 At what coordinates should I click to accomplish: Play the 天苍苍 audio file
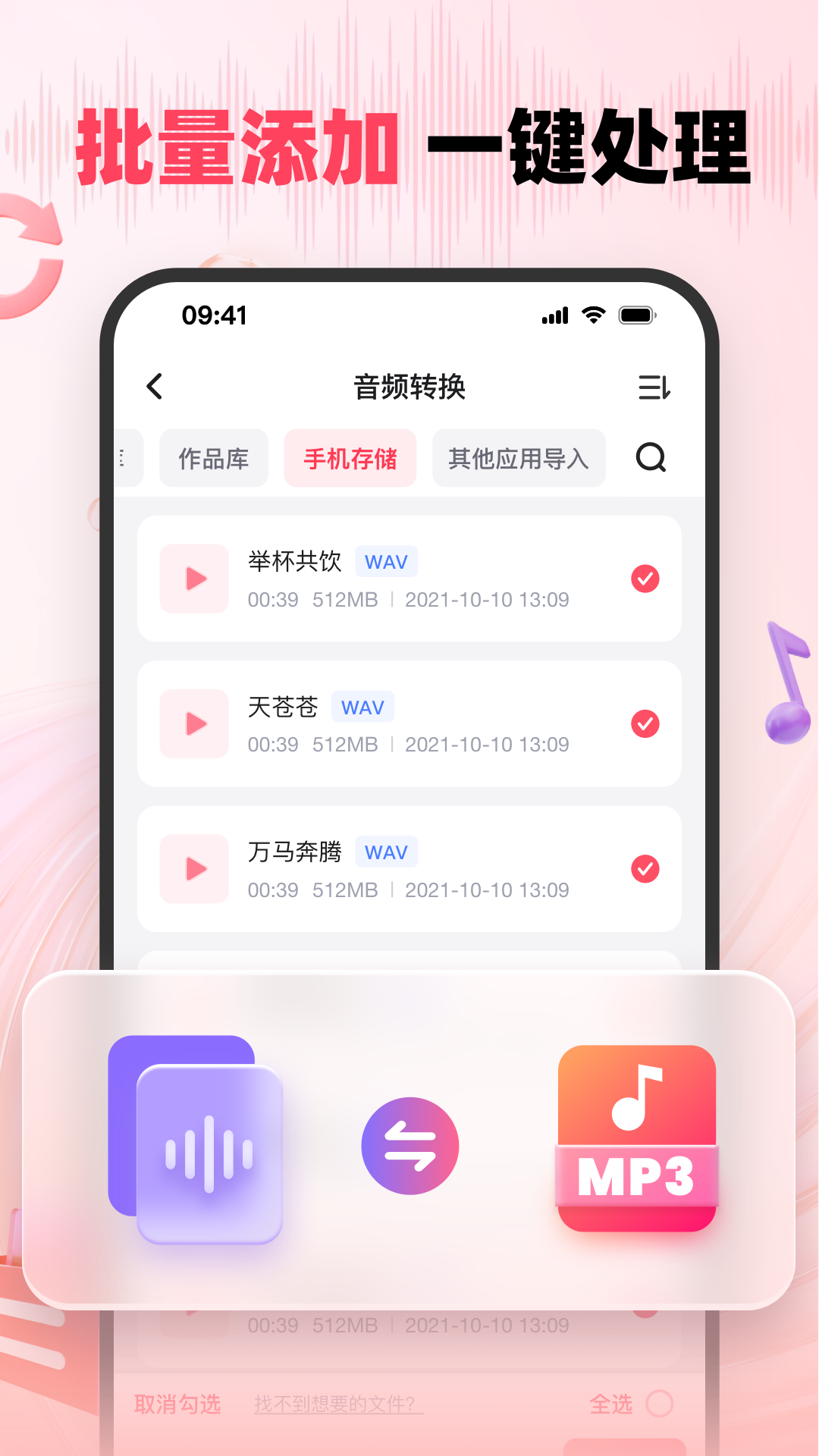pyautogui.click(x=194, y=724)
